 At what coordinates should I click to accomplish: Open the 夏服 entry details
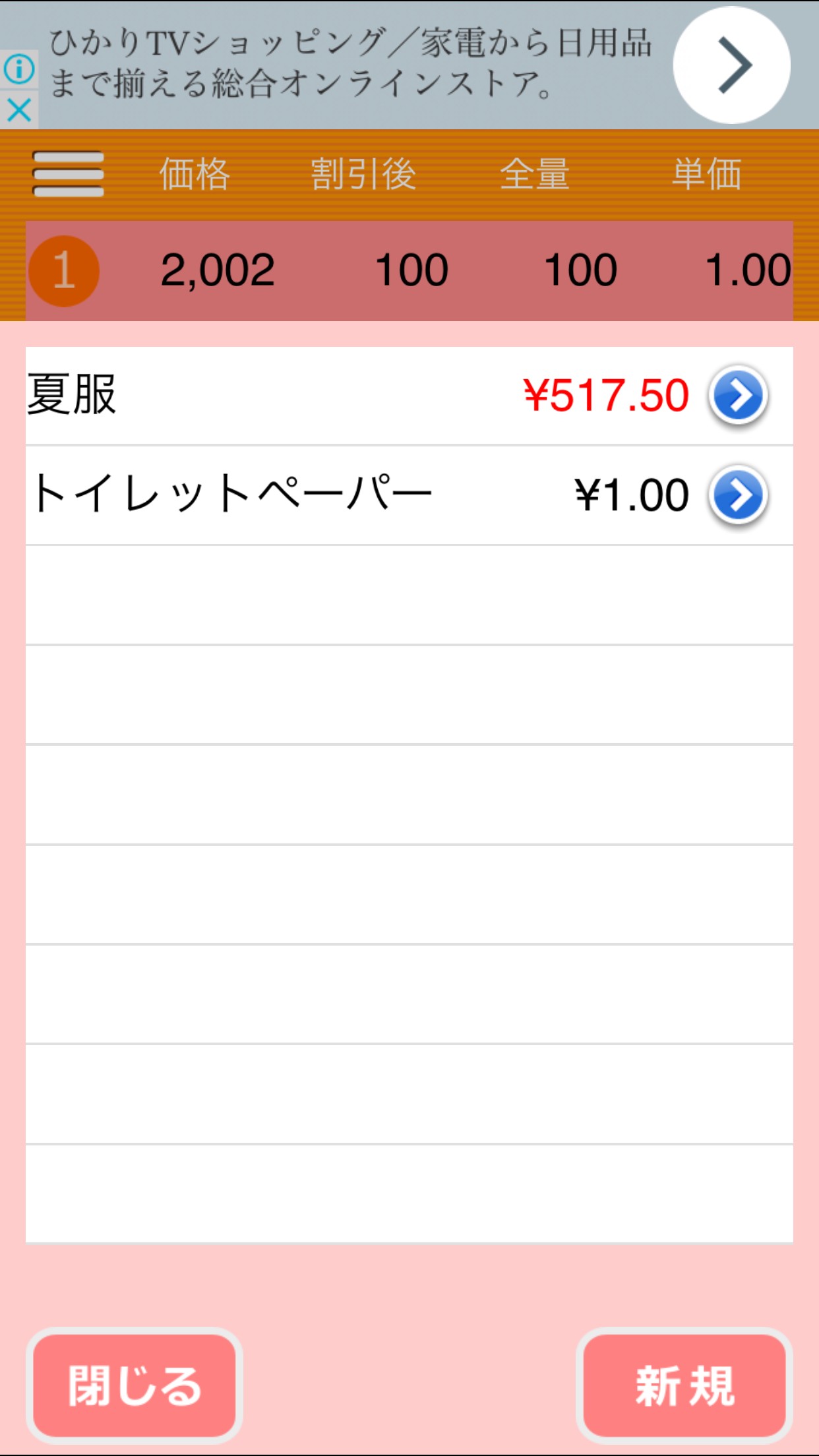[x=738, y=396]
